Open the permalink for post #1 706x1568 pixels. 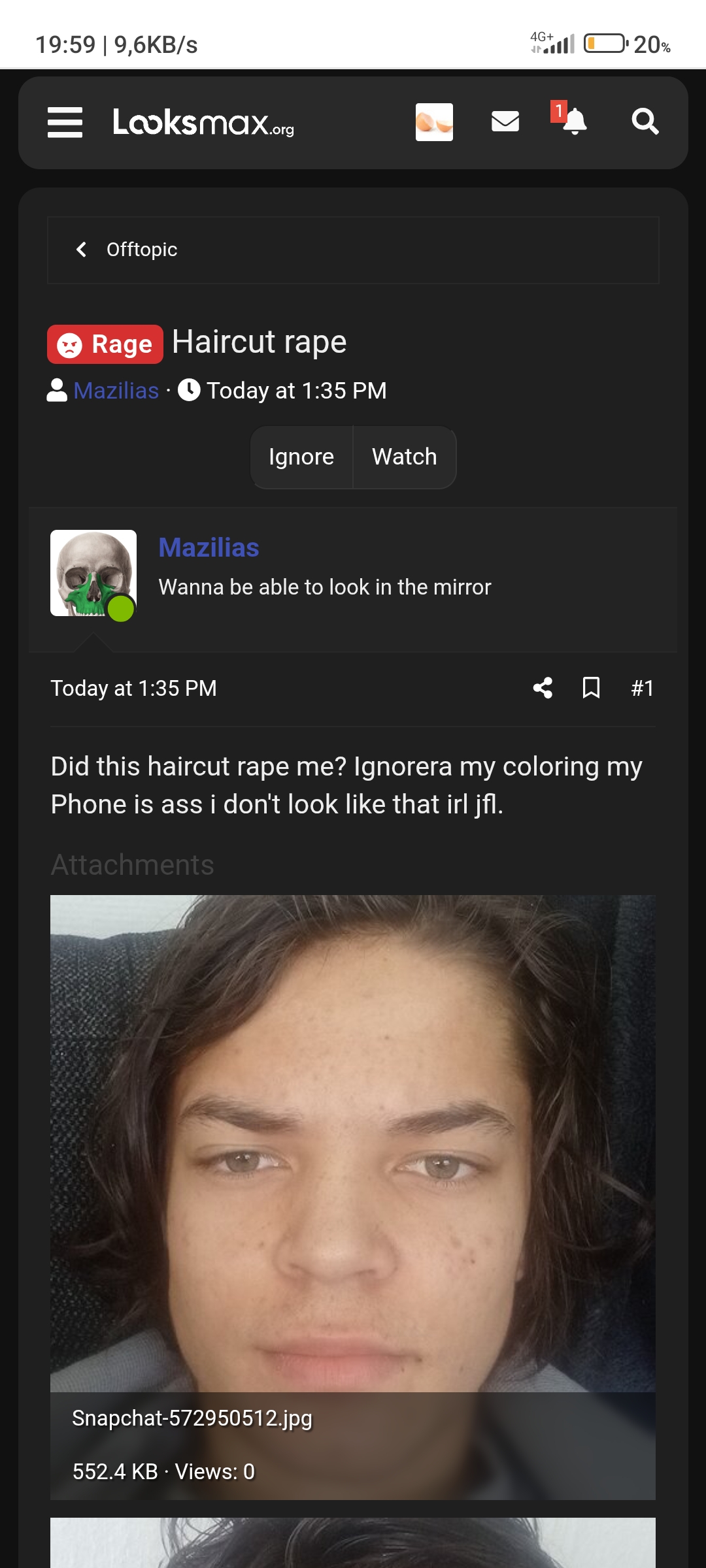point(642,688)
